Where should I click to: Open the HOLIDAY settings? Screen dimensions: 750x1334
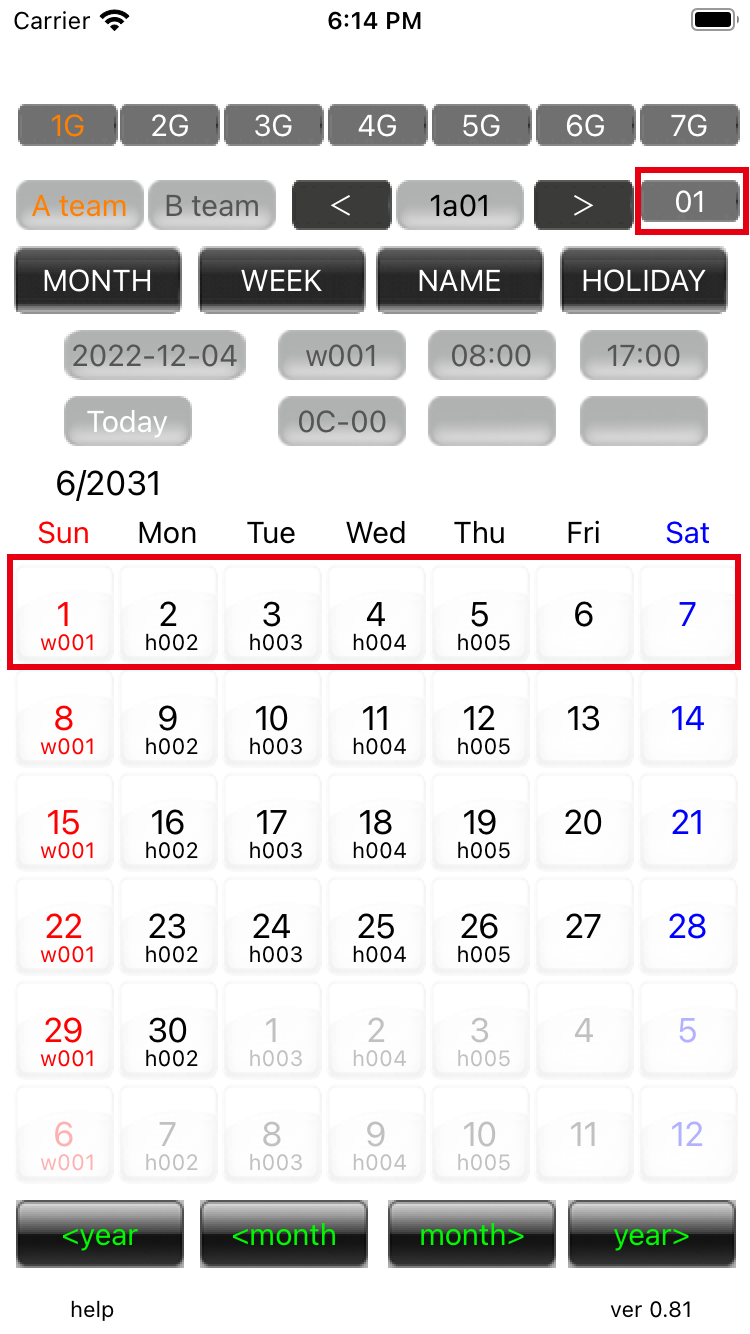644,281
